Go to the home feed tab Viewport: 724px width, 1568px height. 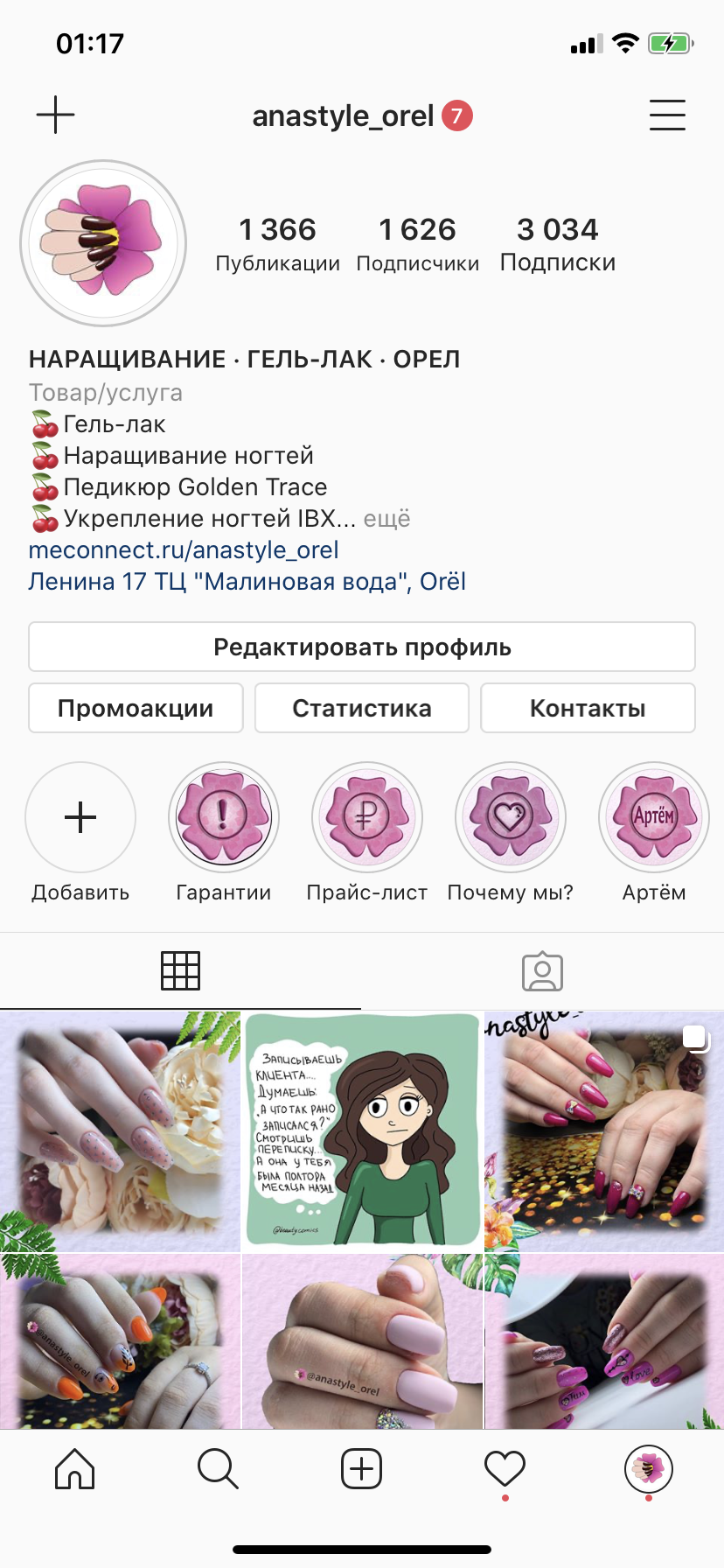(x=74, y=1468)
